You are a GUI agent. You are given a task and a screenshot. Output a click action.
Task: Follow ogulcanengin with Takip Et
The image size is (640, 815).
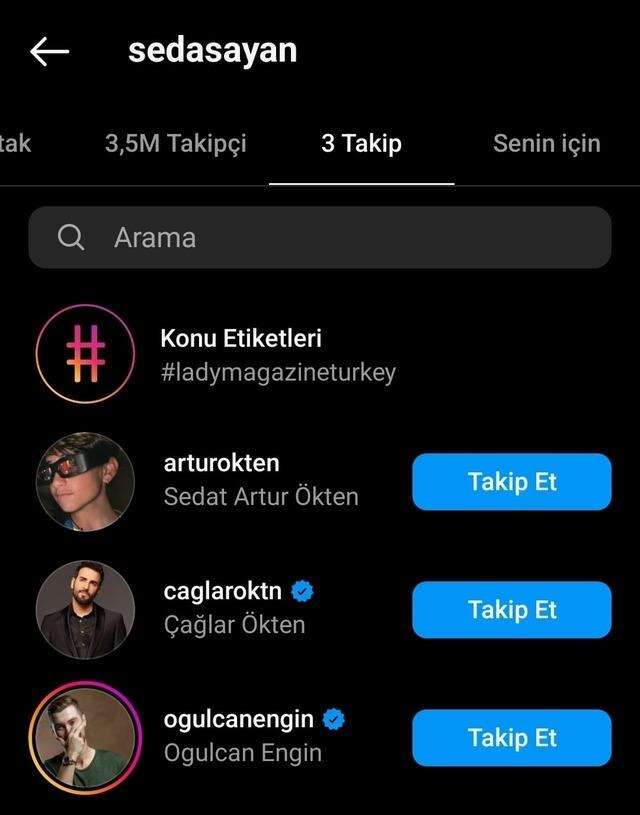coord(511,738)
